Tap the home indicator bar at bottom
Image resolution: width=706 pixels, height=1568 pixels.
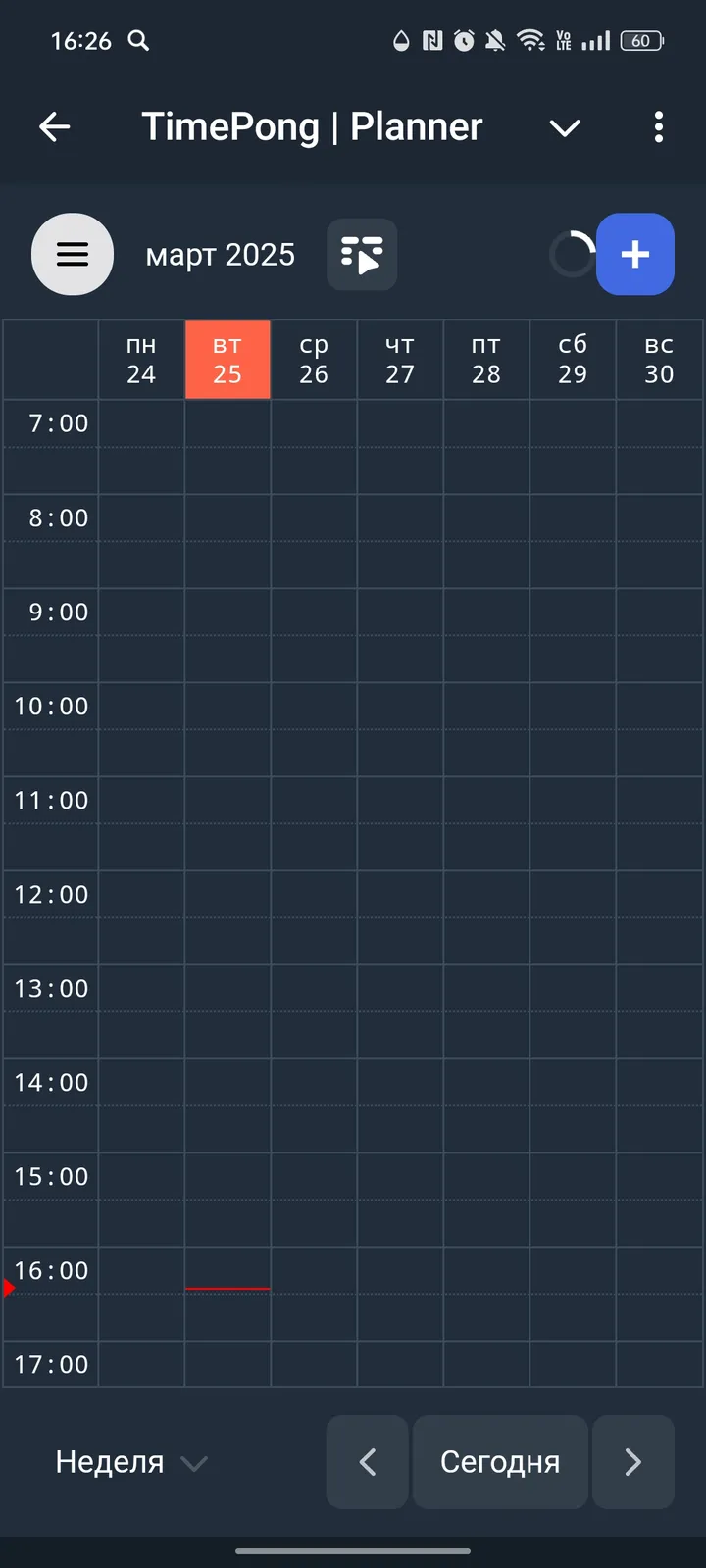click(x=353, y=1550)
